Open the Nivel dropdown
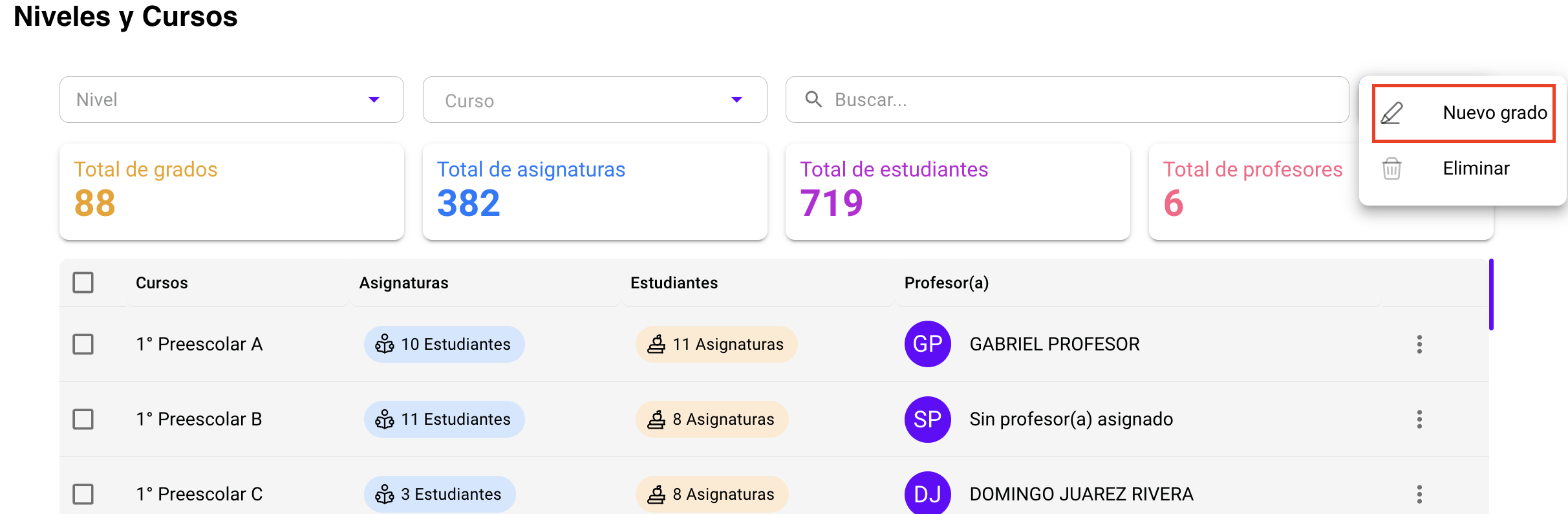1568x514 pixels. click(231, 100)
